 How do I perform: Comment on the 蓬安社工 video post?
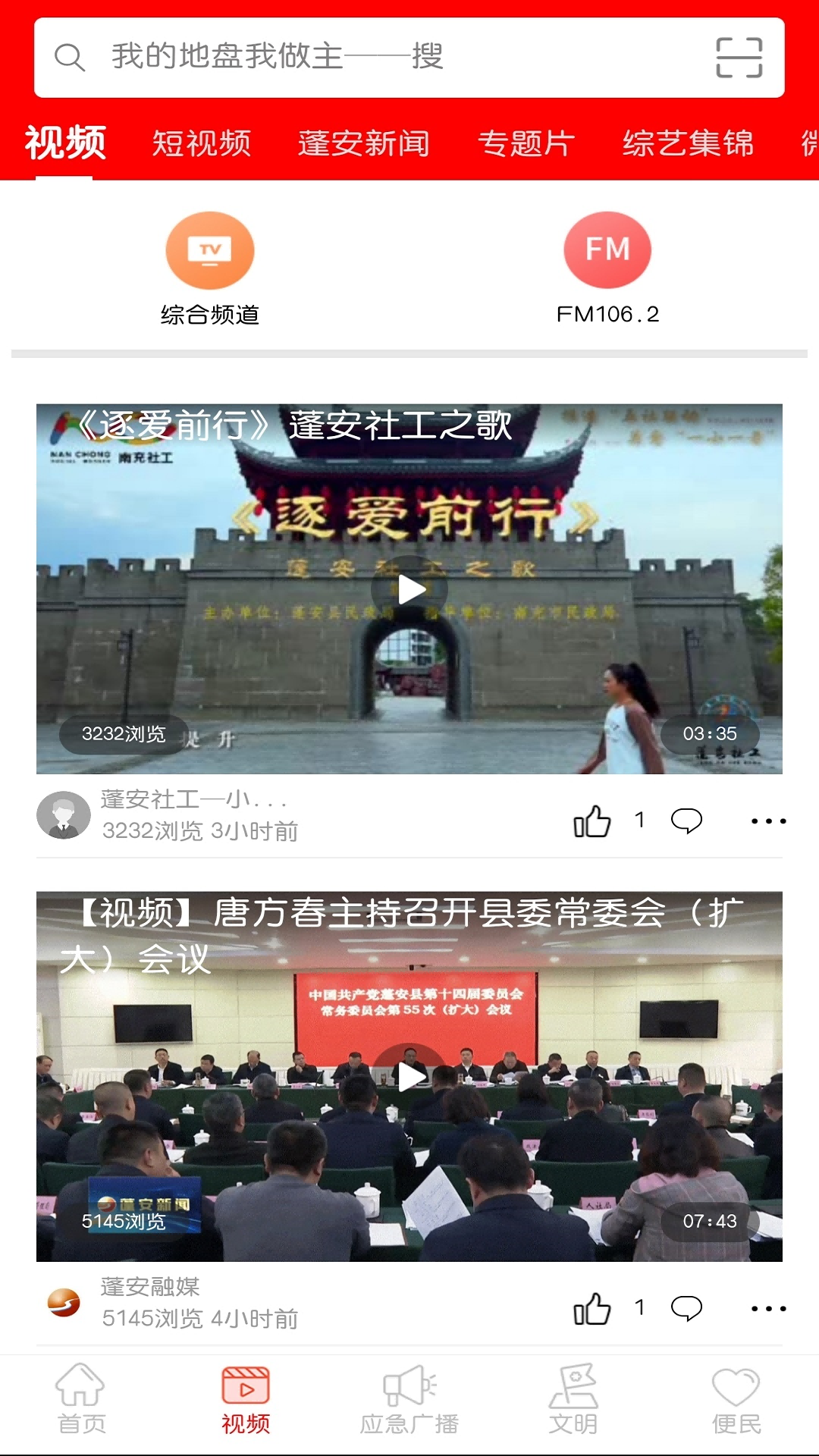tap(686, 821)
